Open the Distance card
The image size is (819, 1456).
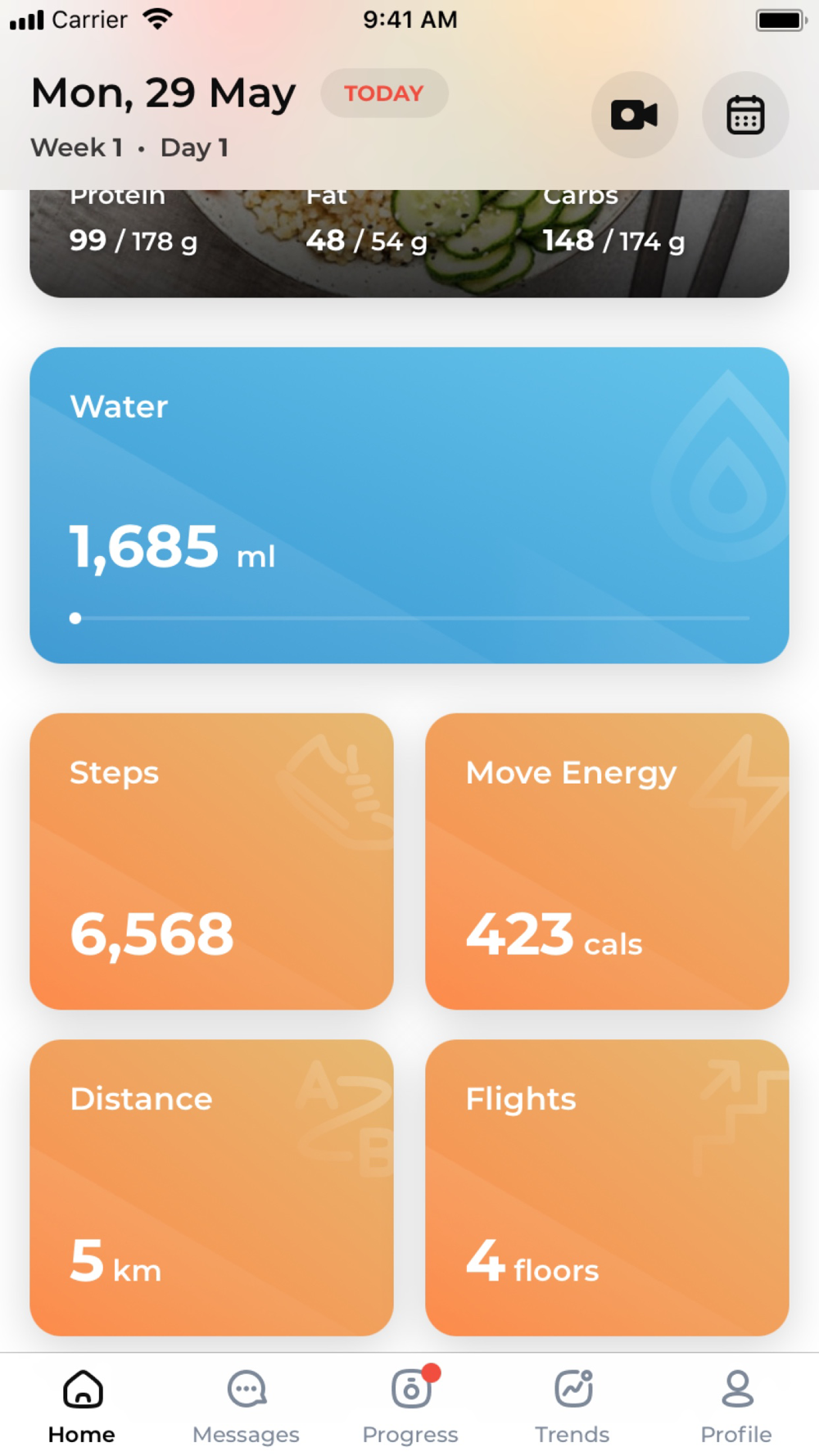(211, 1187)
